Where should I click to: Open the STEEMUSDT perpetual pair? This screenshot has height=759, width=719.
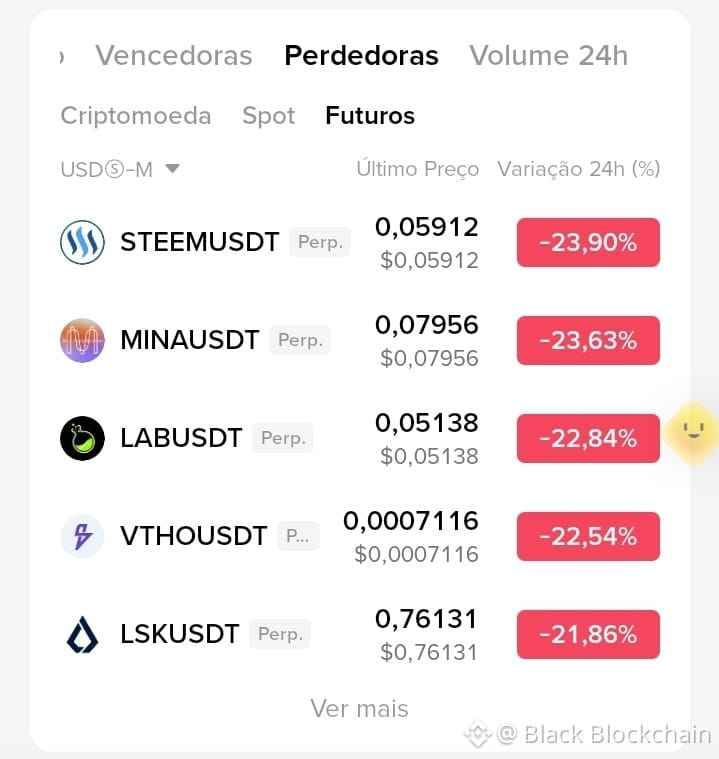tap(360, 242)
